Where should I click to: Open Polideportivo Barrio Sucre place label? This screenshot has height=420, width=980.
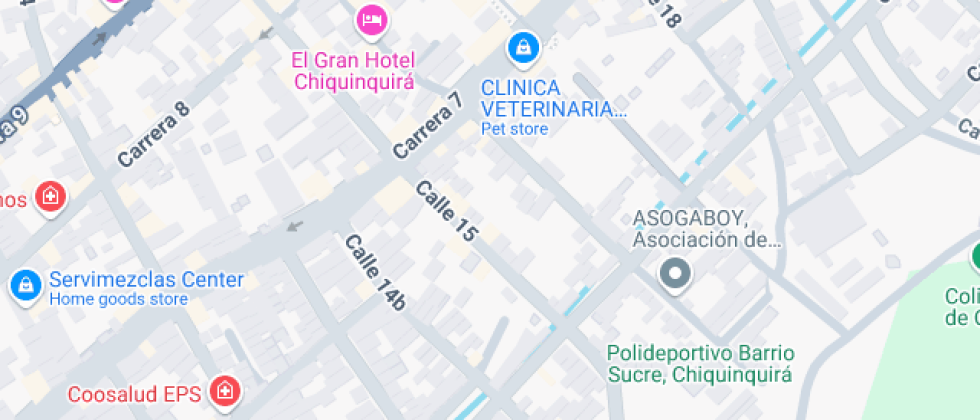[x=700, y=364]
